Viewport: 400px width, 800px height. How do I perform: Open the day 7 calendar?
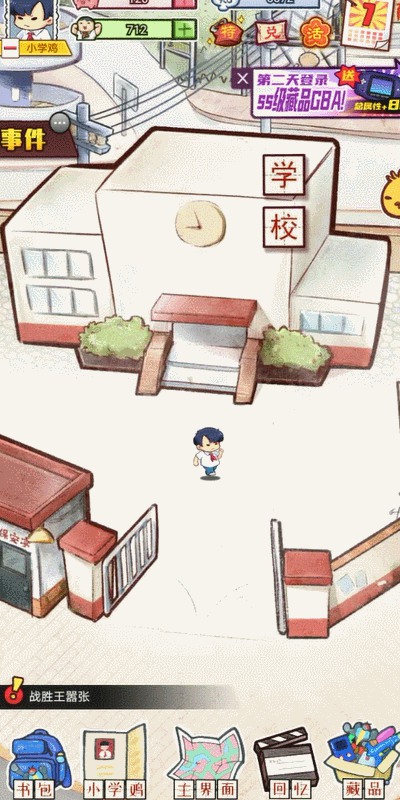click(368, 20)
